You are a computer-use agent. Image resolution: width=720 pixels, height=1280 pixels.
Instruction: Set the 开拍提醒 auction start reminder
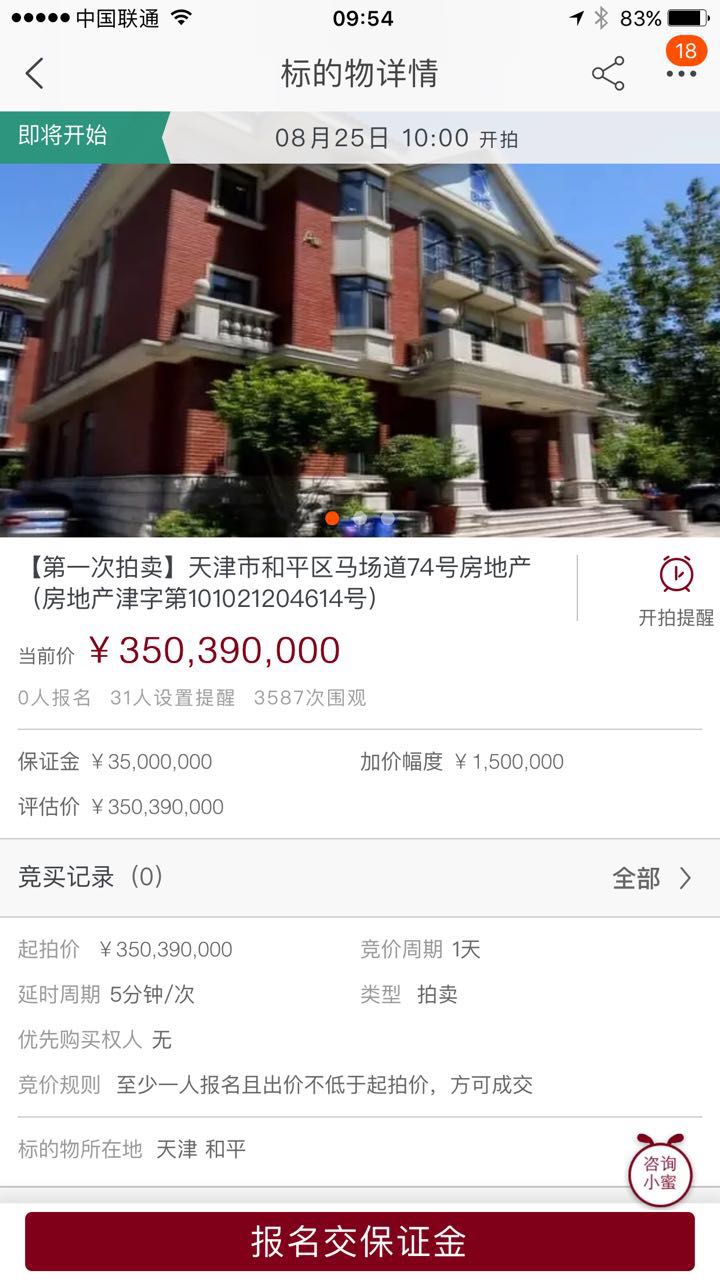pyautogui.click(x=676, y=590)
